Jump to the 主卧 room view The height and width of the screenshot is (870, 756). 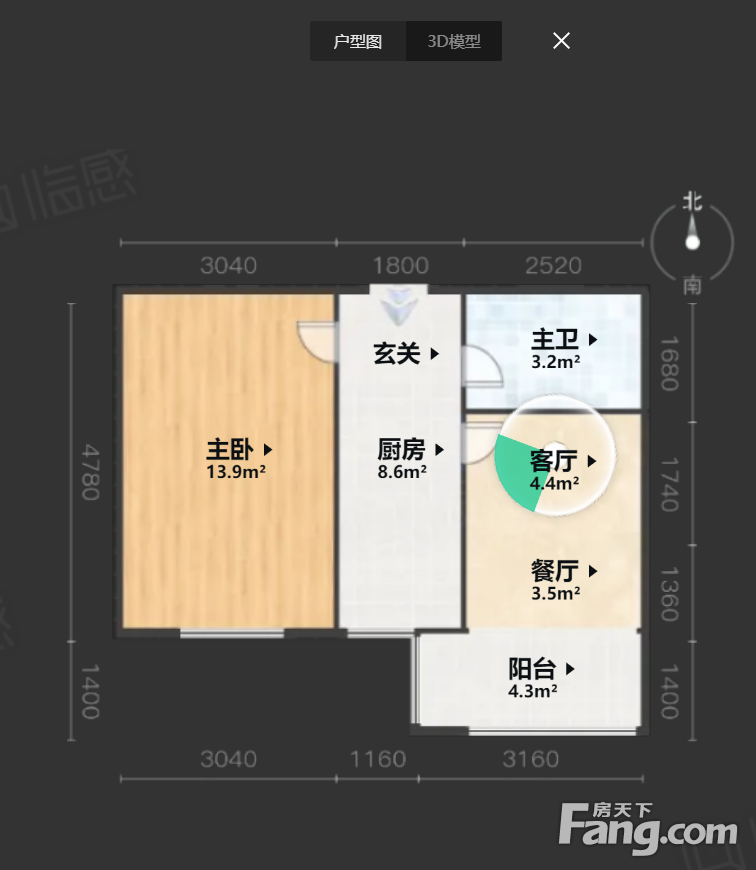(239, 450)
